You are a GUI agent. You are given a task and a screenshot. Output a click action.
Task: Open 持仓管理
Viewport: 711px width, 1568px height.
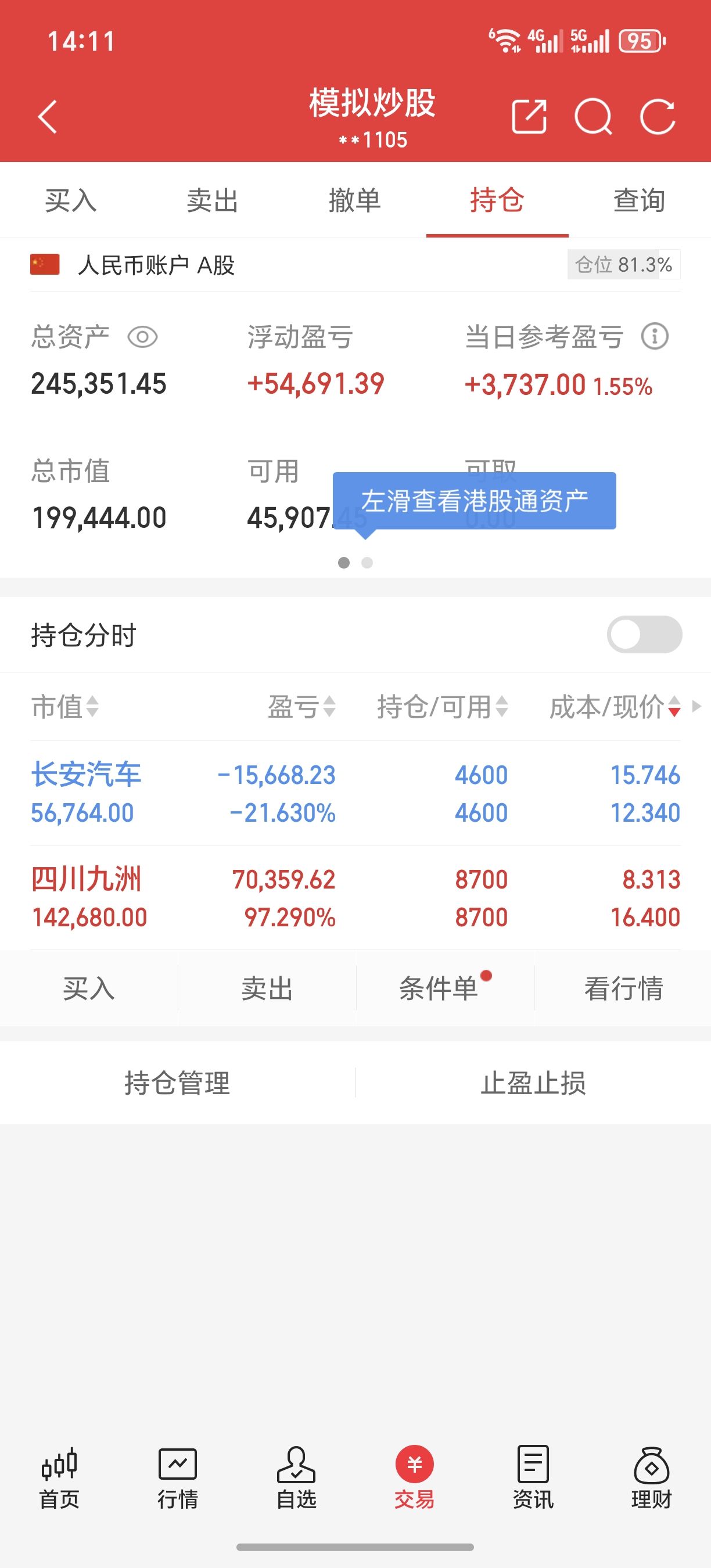click(177, 1083)
